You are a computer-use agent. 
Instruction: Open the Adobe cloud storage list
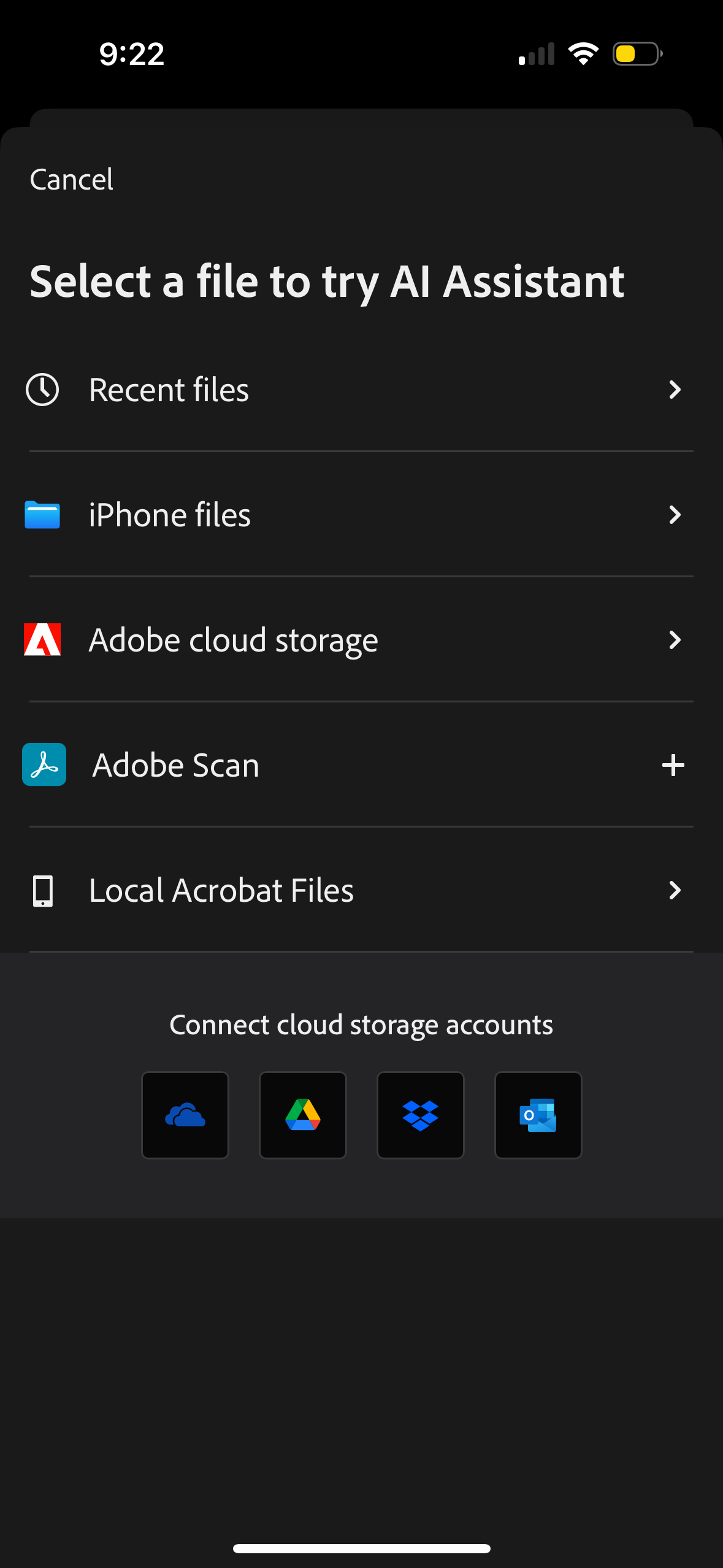click(675, 640)
